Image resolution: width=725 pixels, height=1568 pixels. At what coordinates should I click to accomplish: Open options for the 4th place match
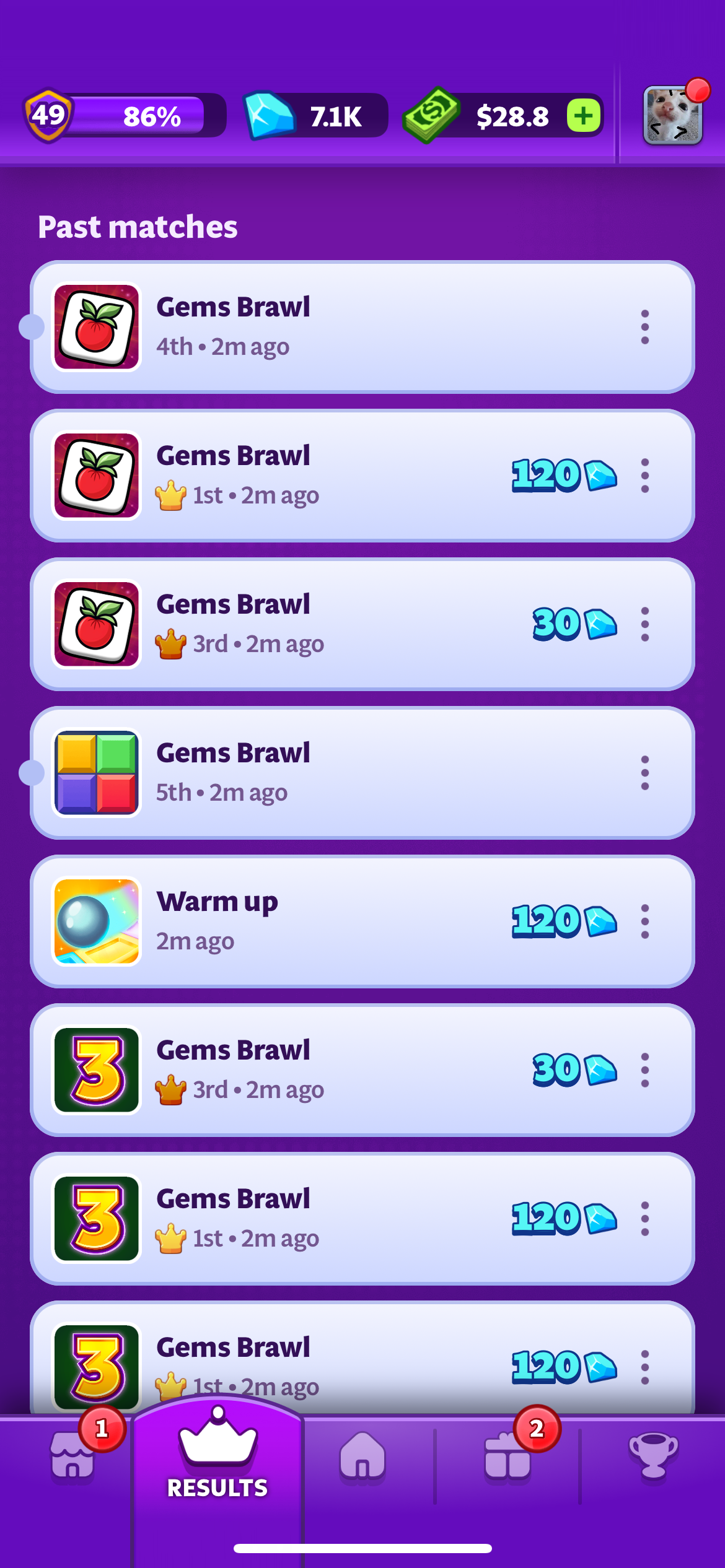coord(644,327)
